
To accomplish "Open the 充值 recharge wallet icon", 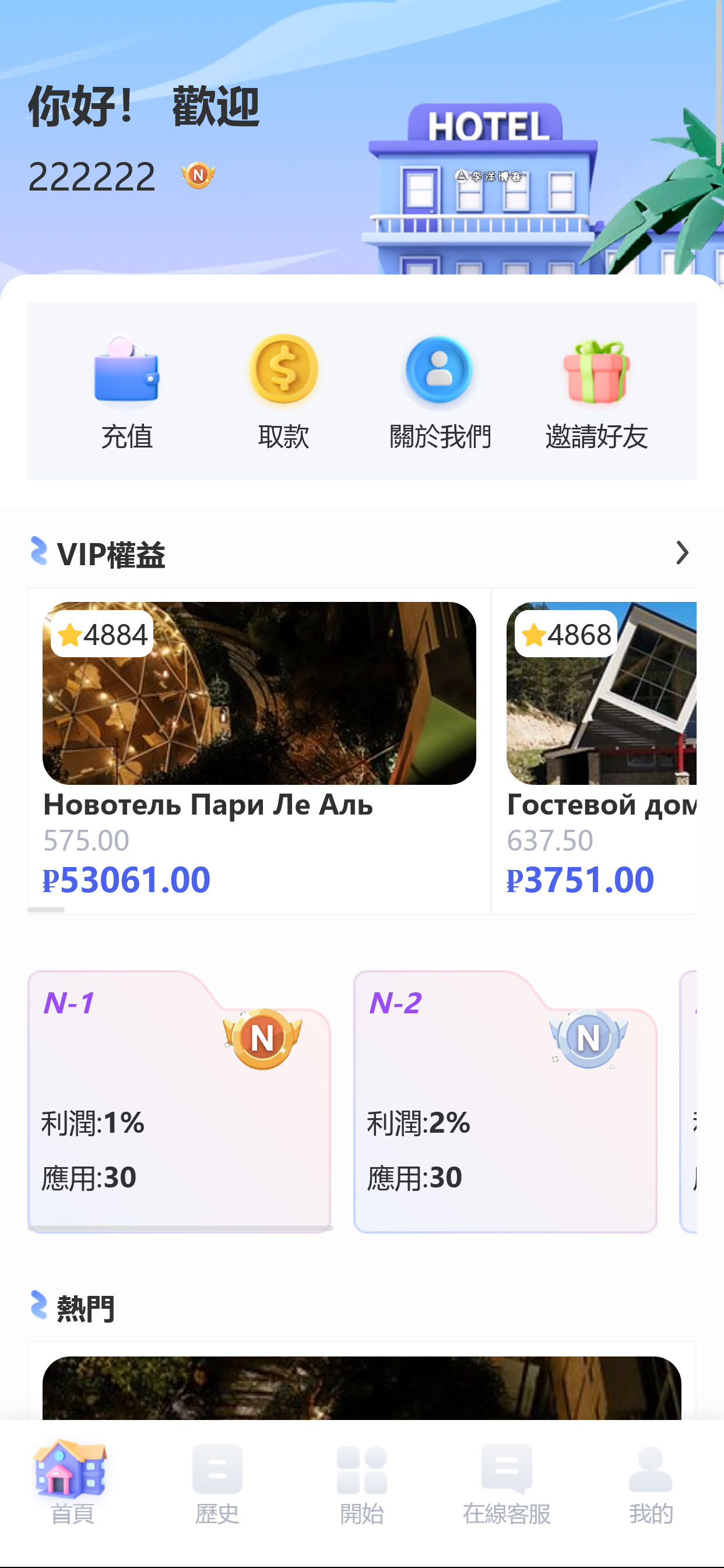I will tap(127, 373).
